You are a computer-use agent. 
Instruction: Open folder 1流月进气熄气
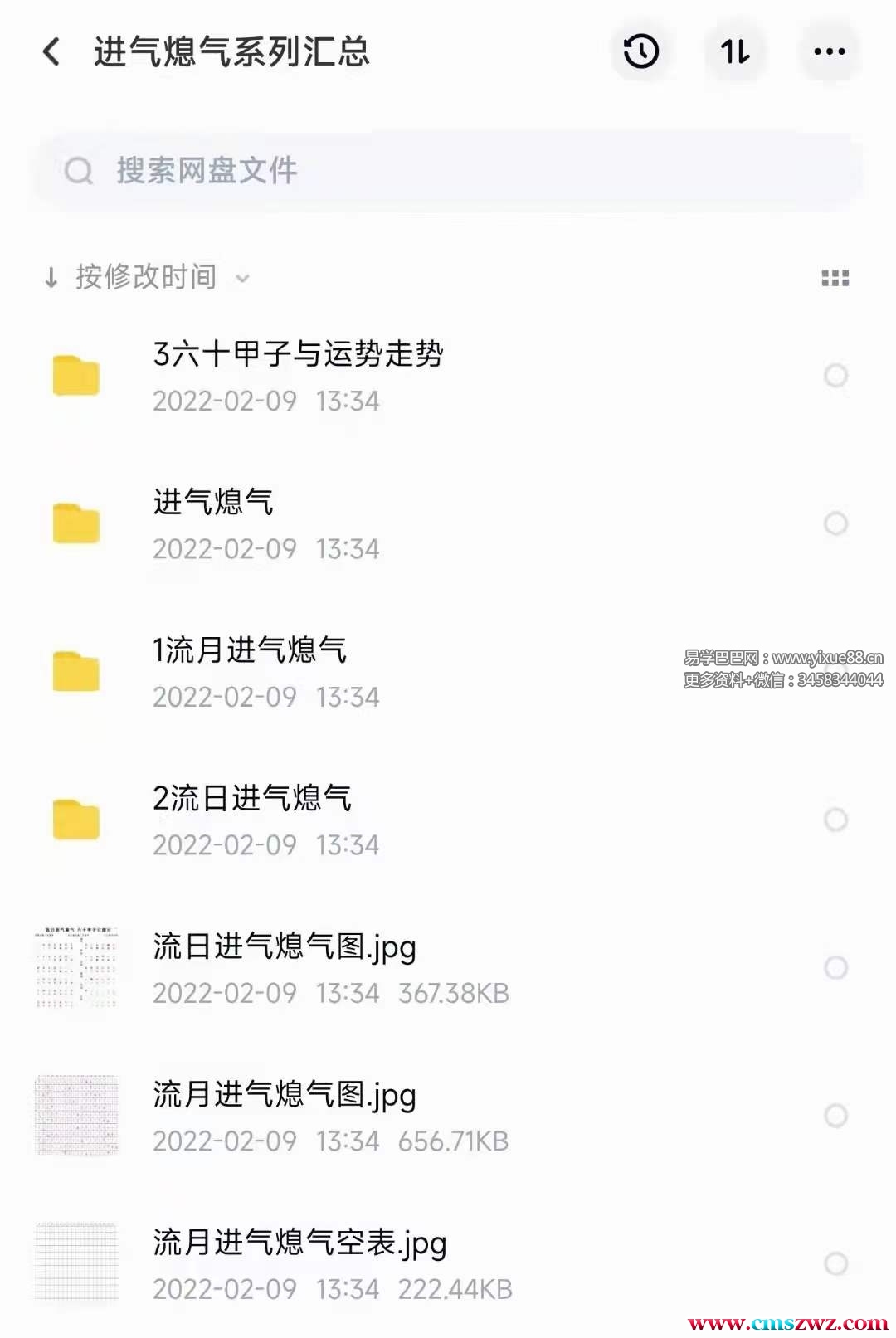coord(250,650)
